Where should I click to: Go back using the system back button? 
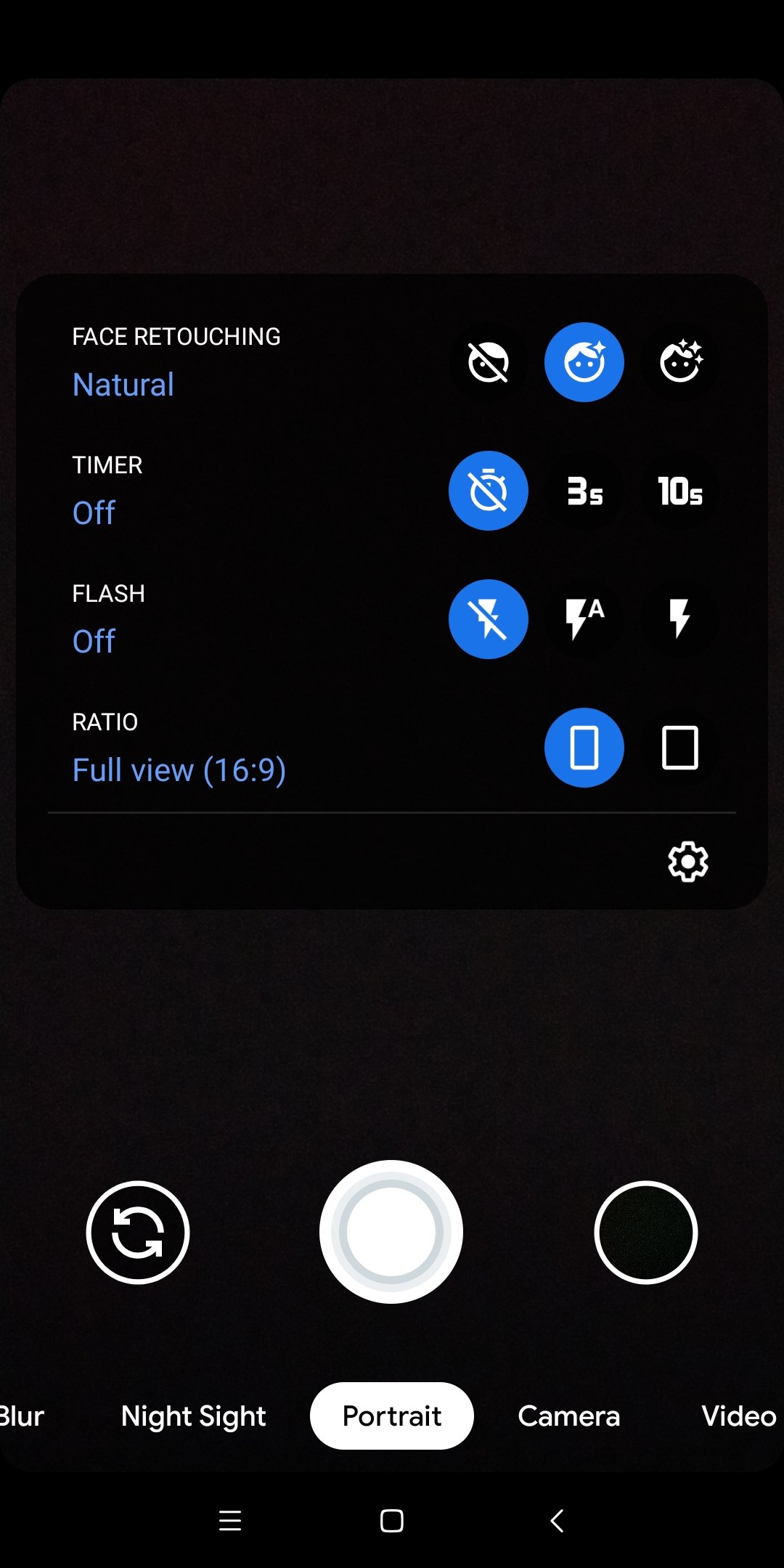pos(557,1520)
